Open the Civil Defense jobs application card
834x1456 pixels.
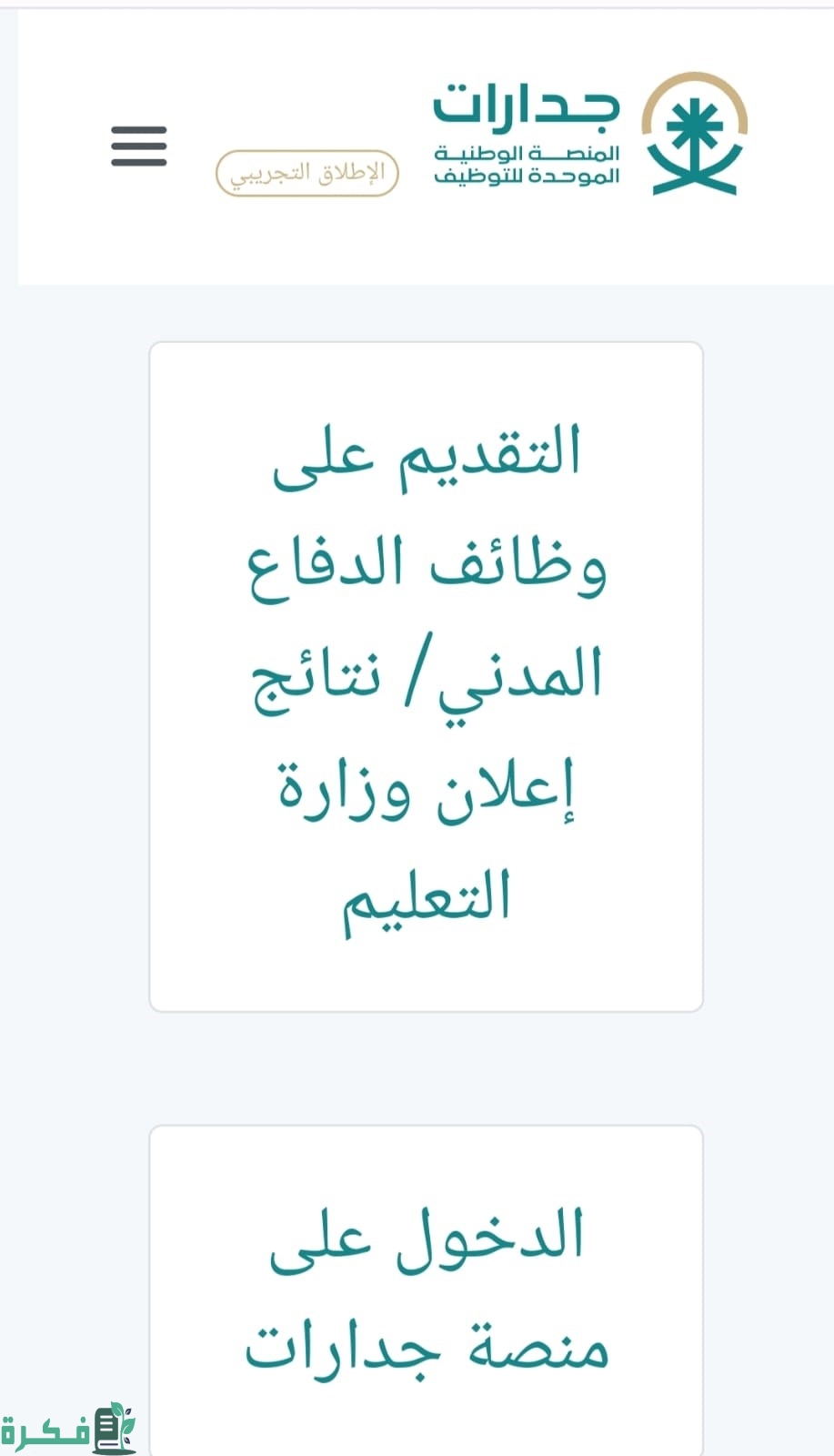426,676
